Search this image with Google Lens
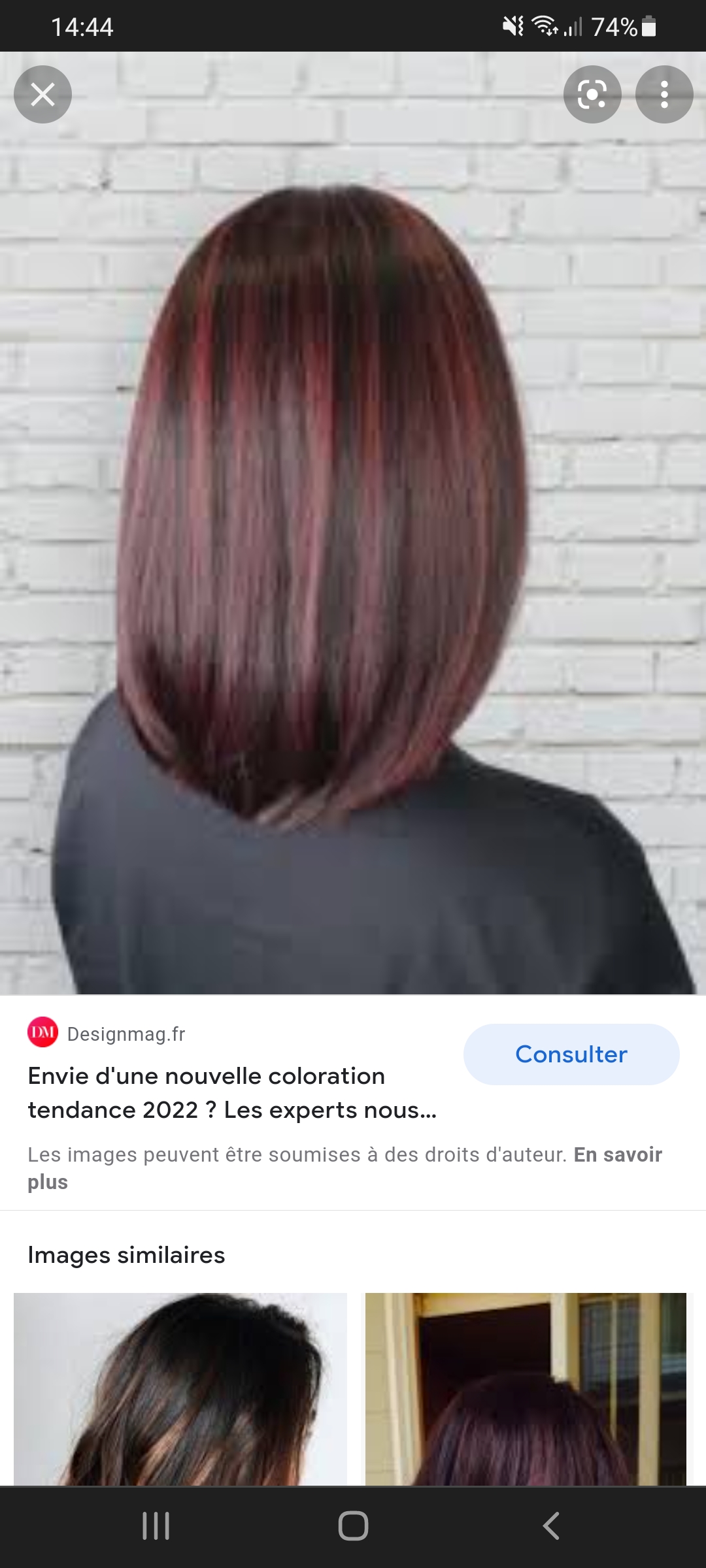 pyautogui.click(x=592, y=95)
